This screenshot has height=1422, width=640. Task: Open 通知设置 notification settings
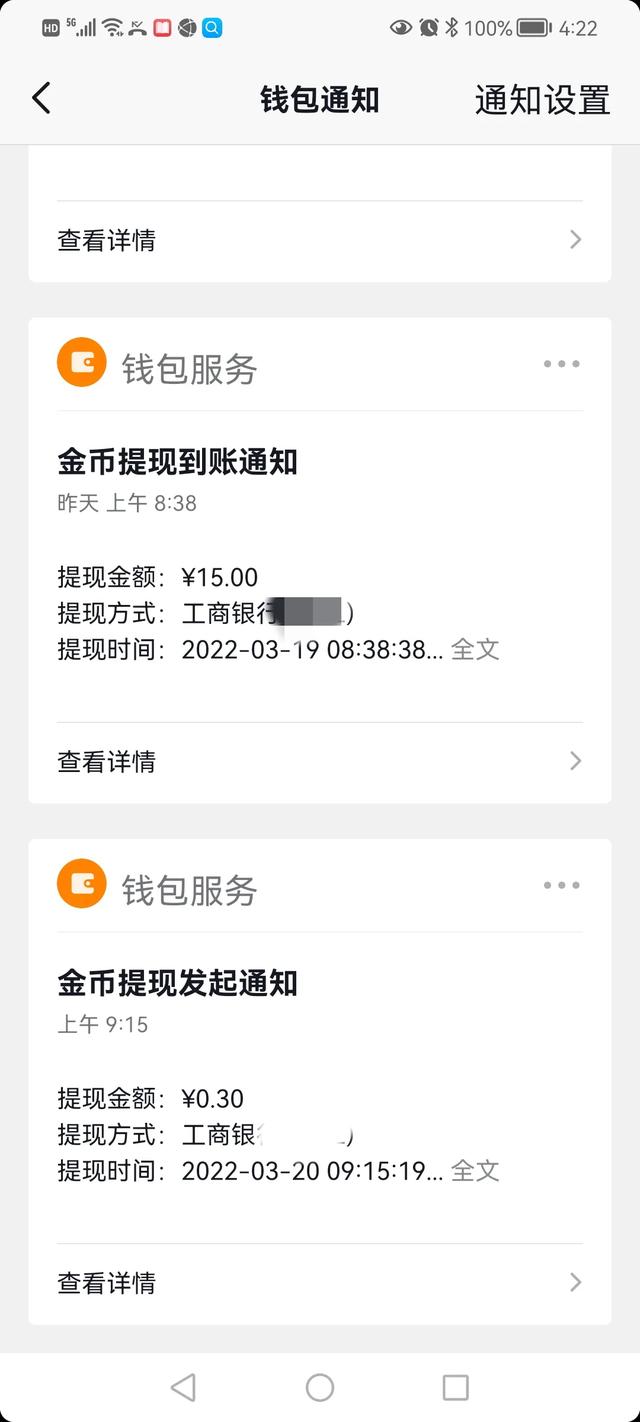pyautogui.click(x=542, y=100)
